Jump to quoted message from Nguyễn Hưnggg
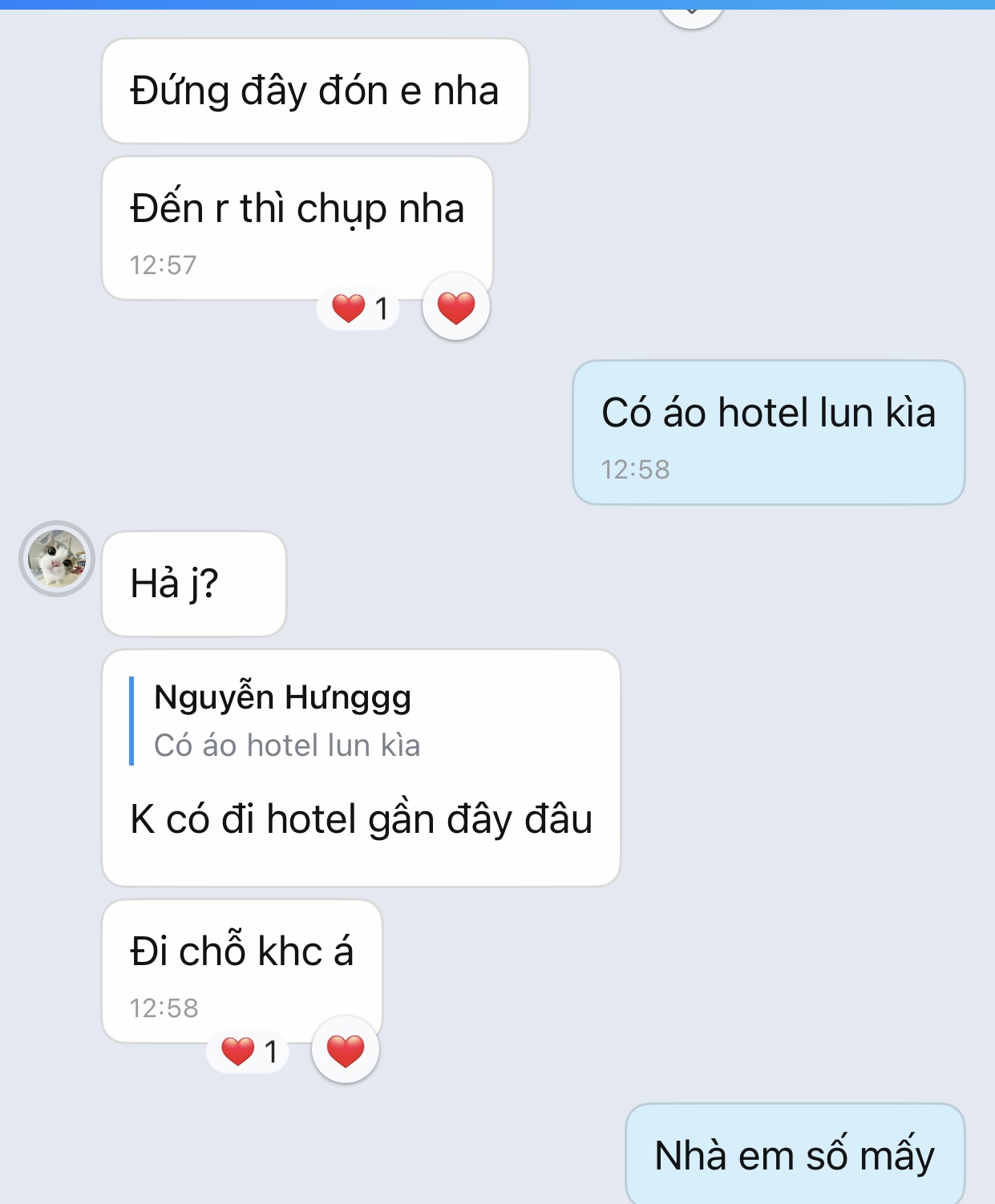The width and height of the screenshot is (995, 1204). 286,721
